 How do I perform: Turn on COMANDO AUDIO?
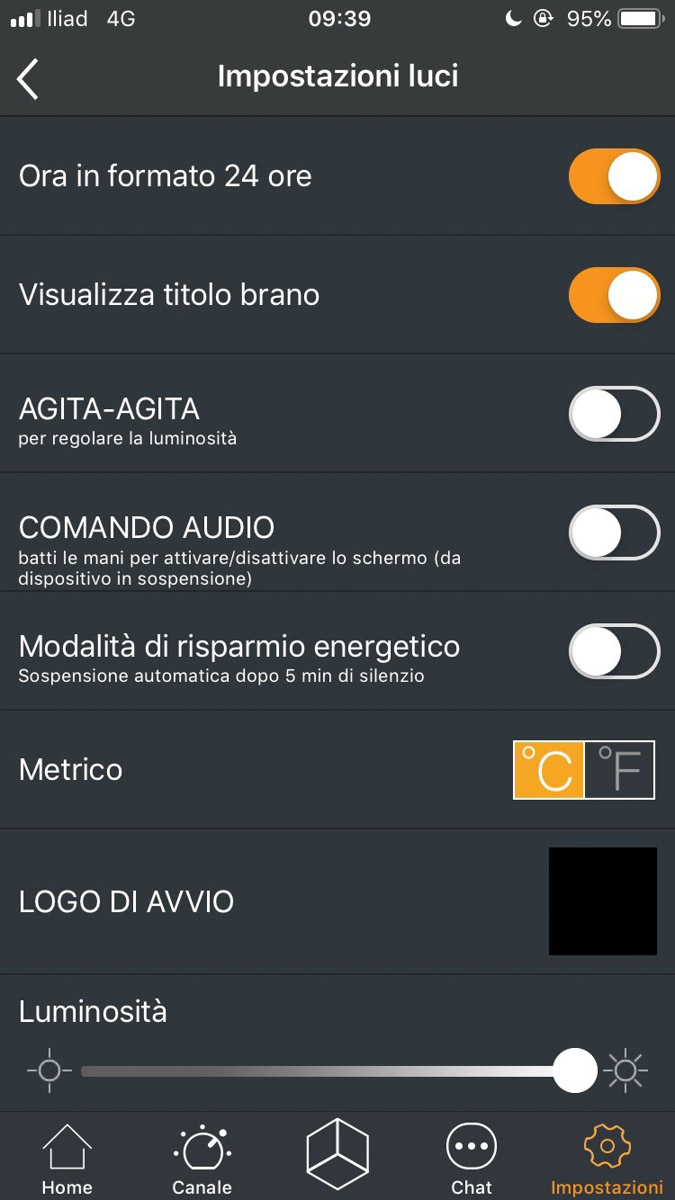614,532
